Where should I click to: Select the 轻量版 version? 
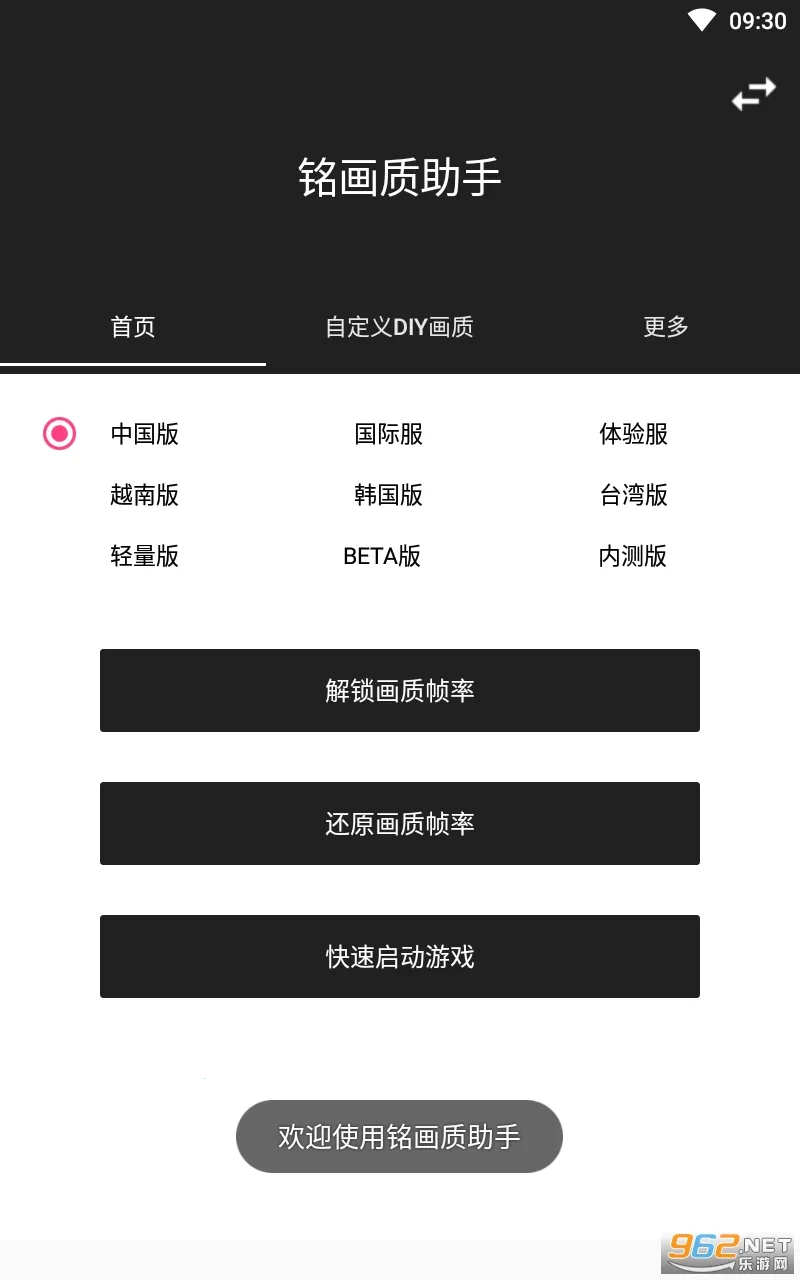(144, 556)
